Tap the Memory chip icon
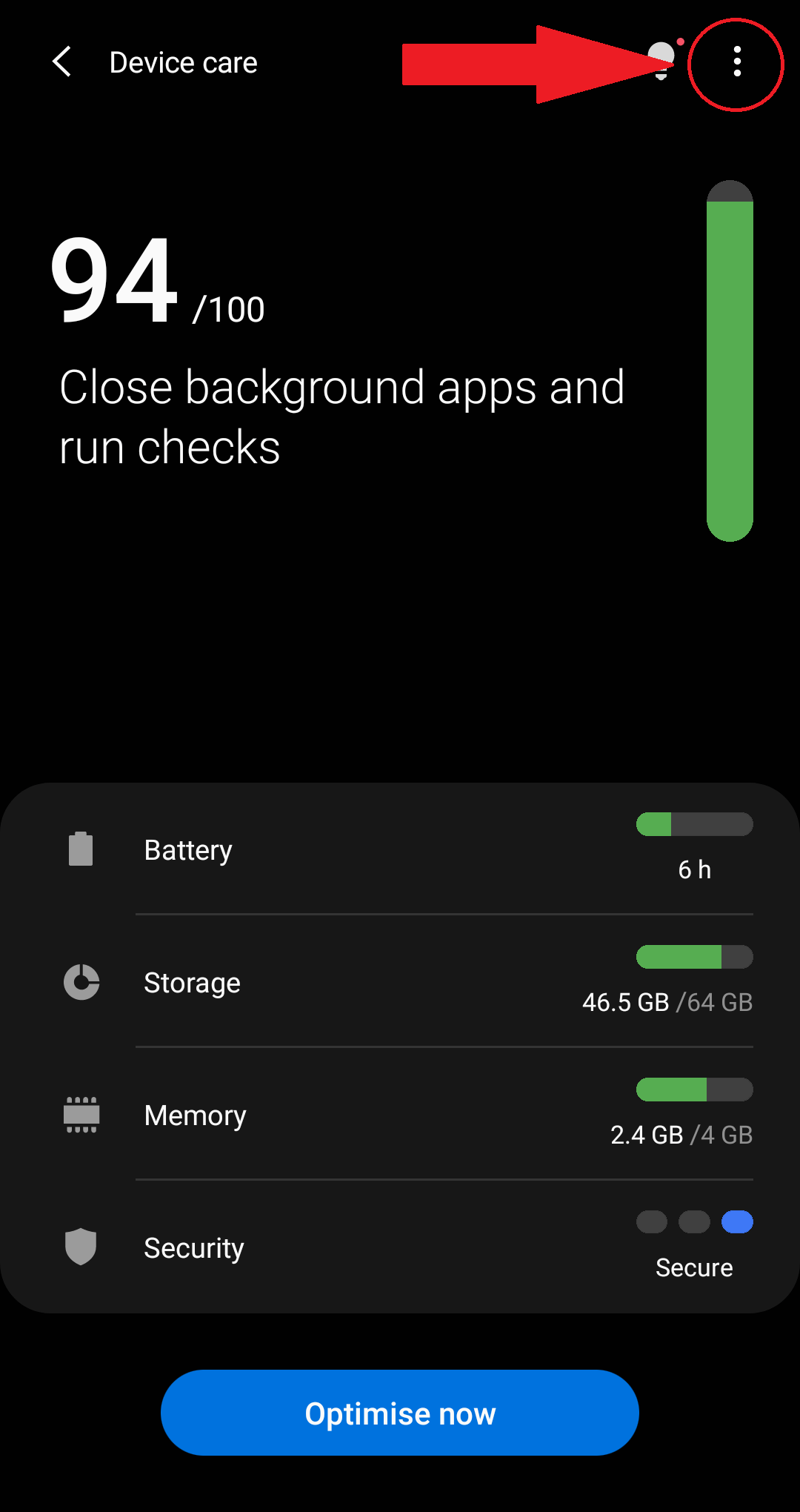The width and height of the screenshot is (800, 1512). click(x=82, y=1114)
